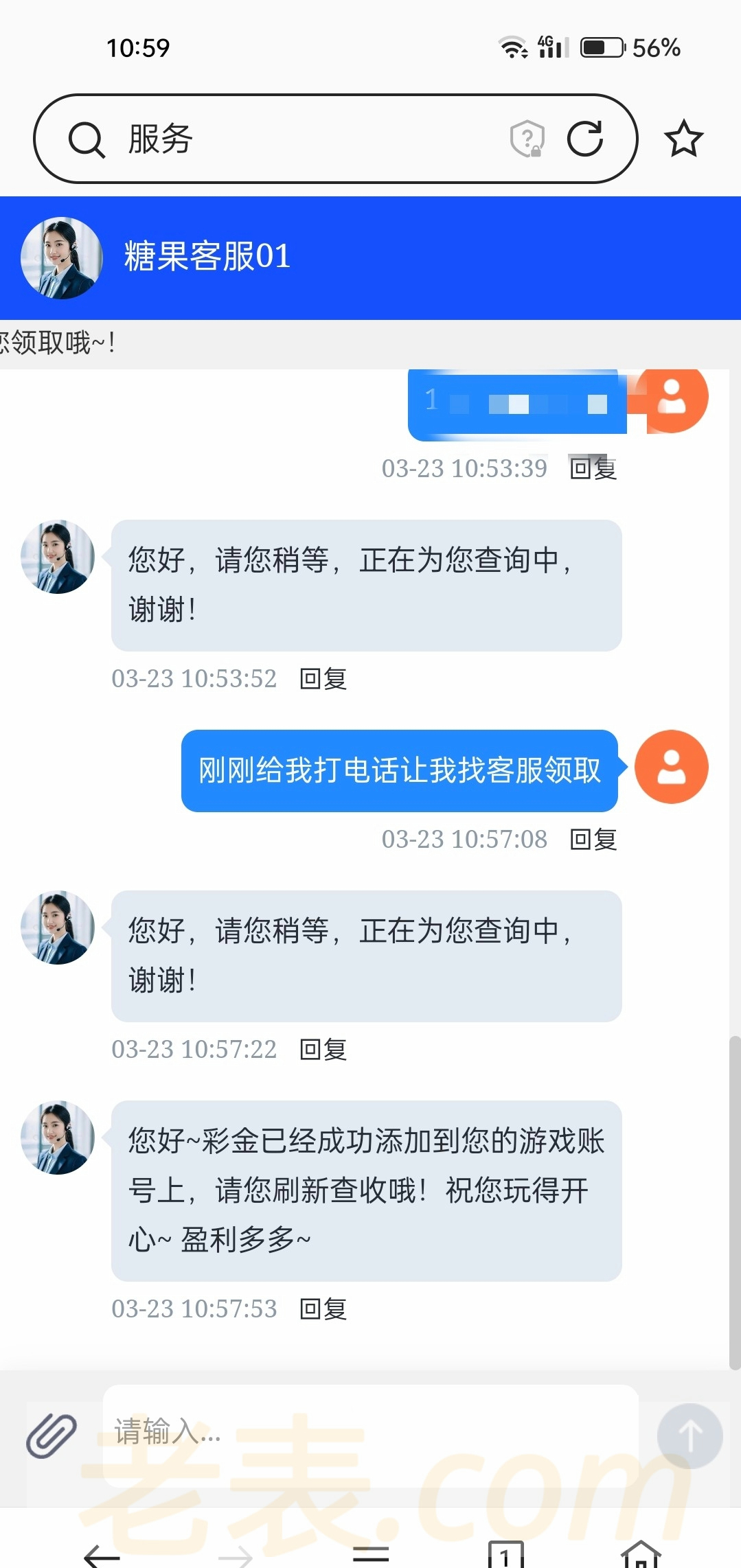Tap 回复 under the 10:53:52 message
741x1568 pixels.
[x=323, y=679]
